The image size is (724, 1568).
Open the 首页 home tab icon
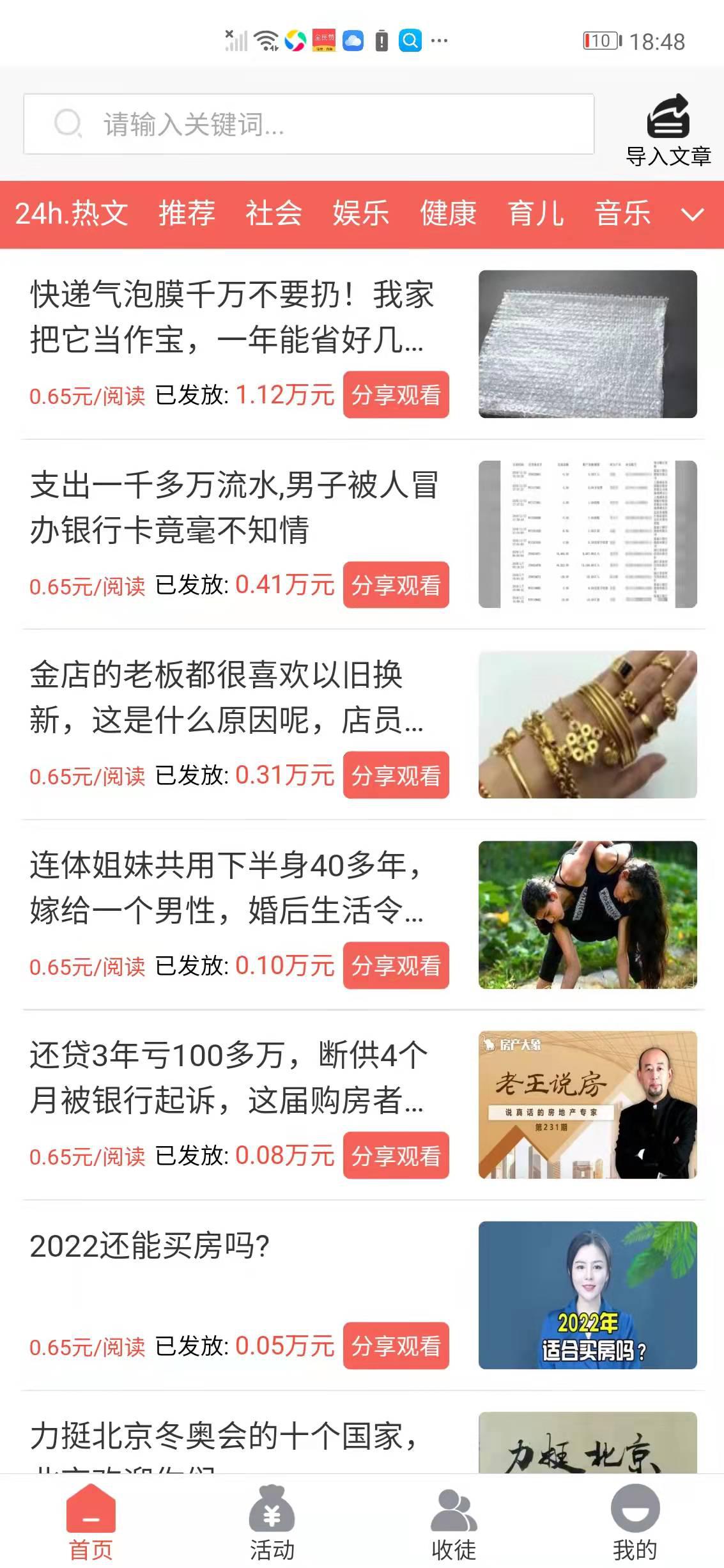click(90, 1507)
